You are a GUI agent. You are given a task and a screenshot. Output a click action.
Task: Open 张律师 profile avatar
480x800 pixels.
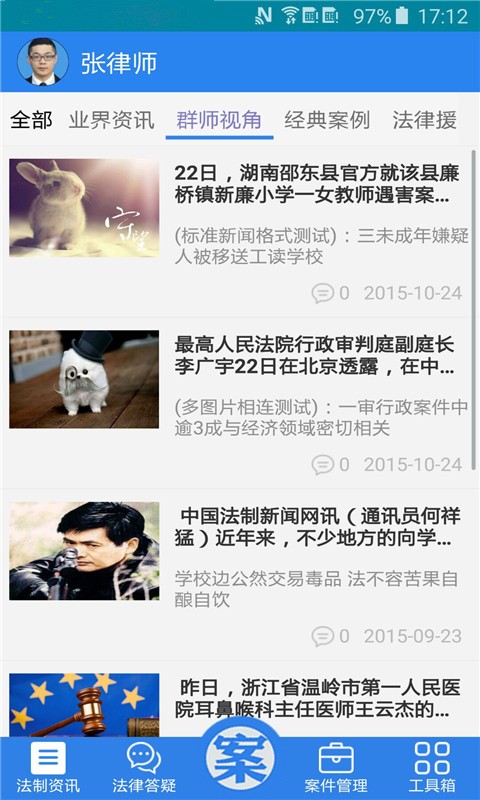(43, 62)
